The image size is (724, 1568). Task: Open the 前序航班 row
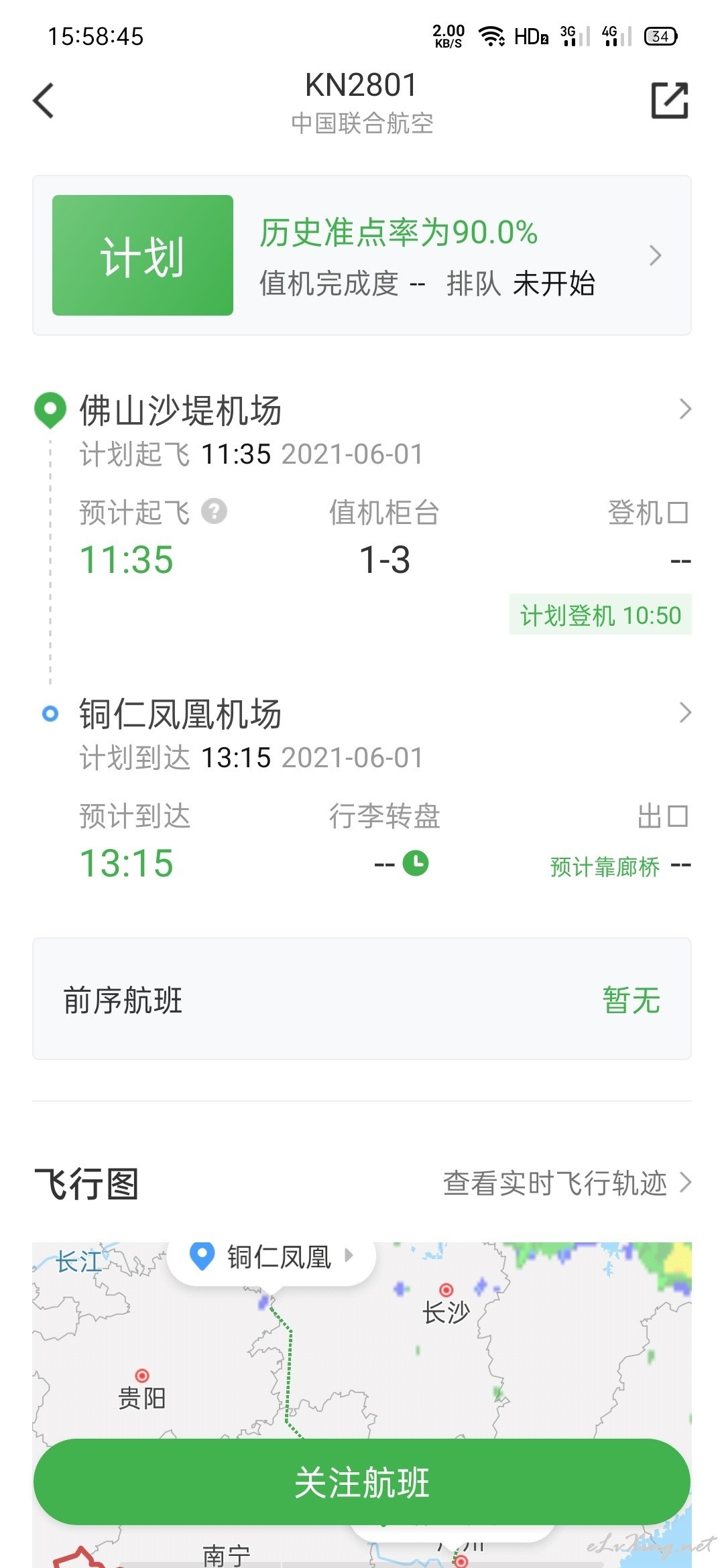pos(362,999)
